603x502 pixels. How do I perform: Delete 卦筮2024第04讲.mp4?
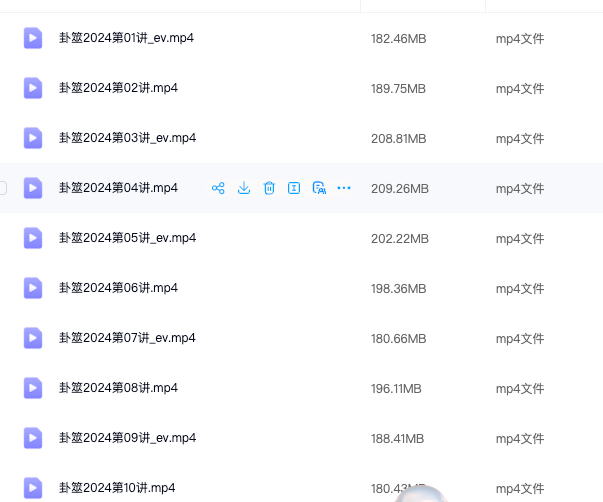[269, 188]
